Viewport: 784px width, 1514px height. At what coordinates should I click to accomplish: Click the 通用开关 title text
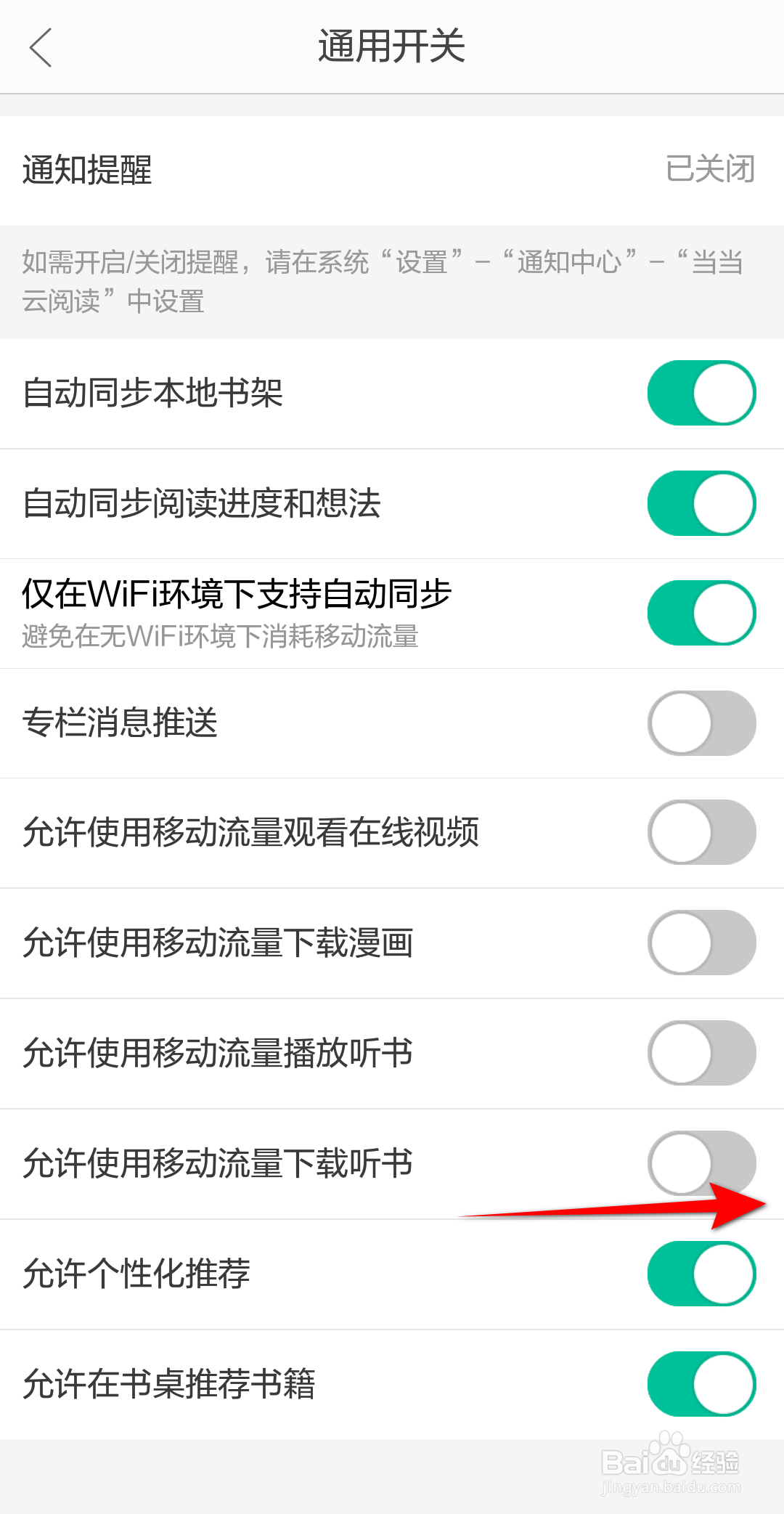392,46
